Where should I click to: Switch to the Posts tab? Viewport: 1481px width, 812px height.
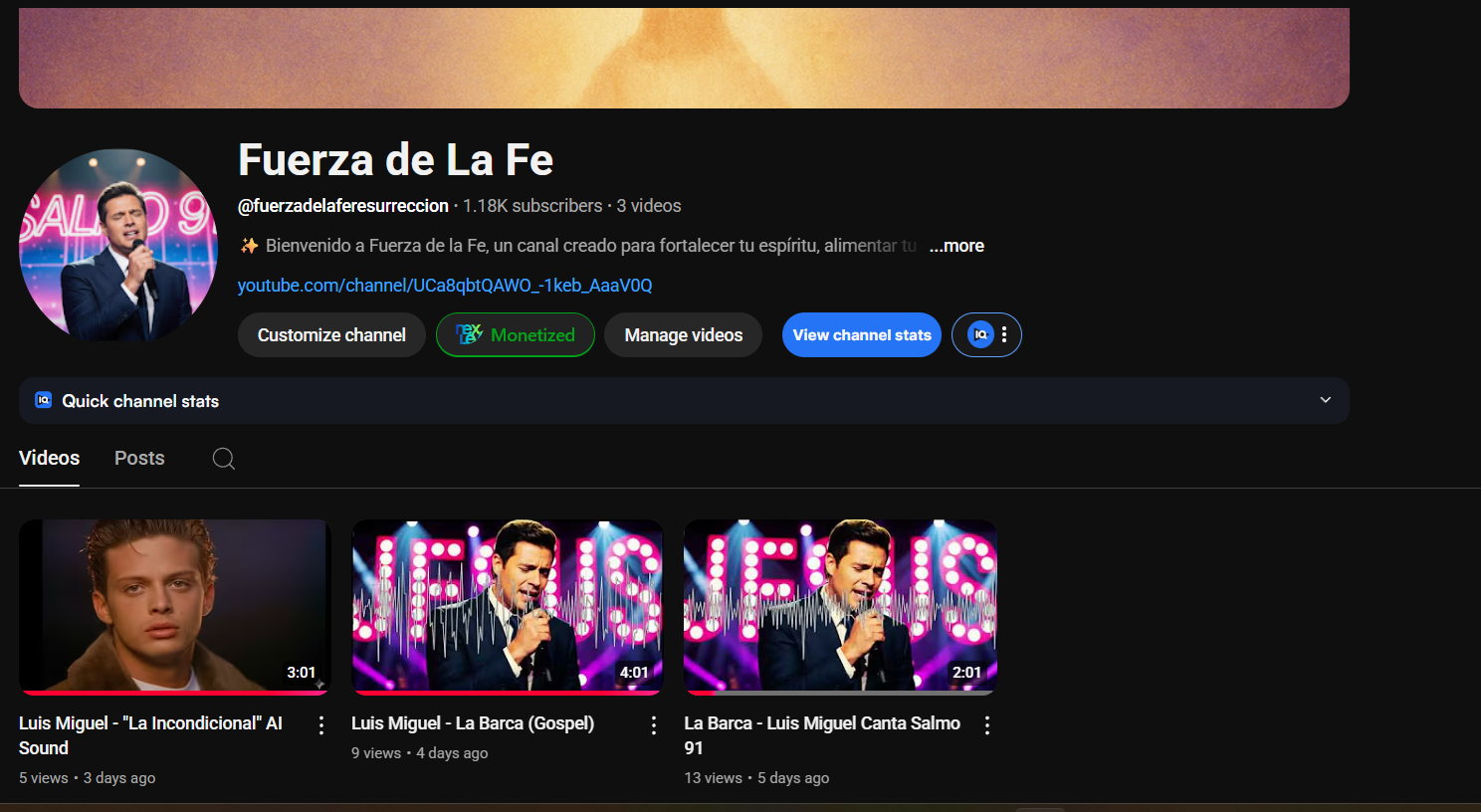click(139, 458)
